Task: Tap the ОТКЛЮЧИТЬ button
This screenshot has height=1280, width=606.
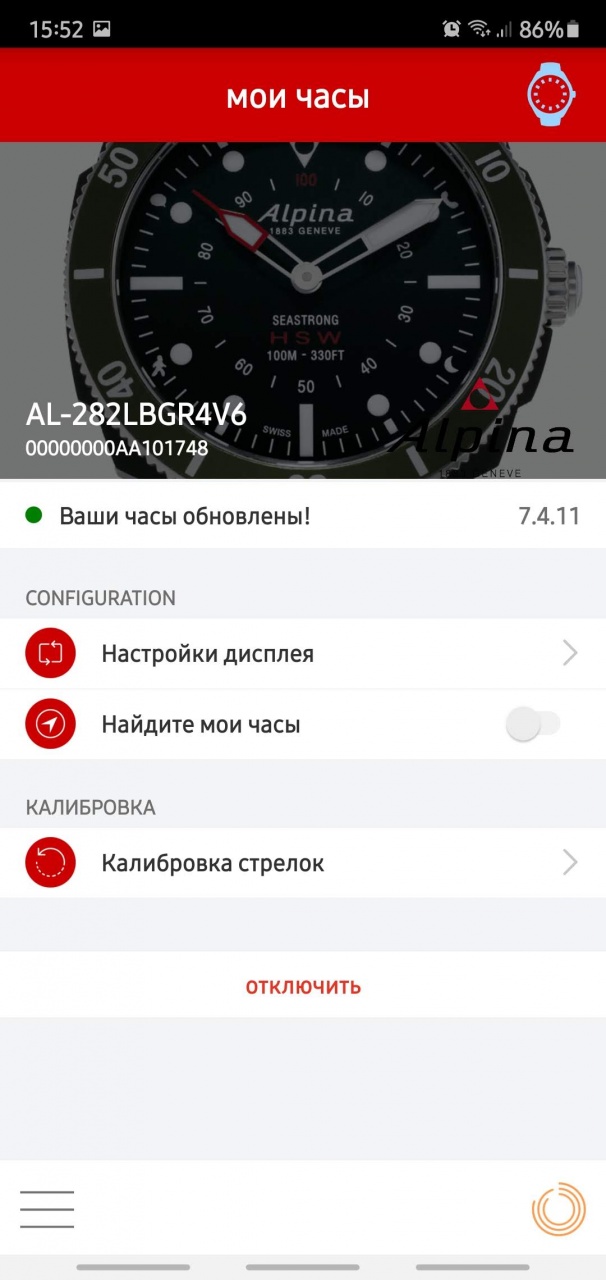Action: (x=303, y=987)
